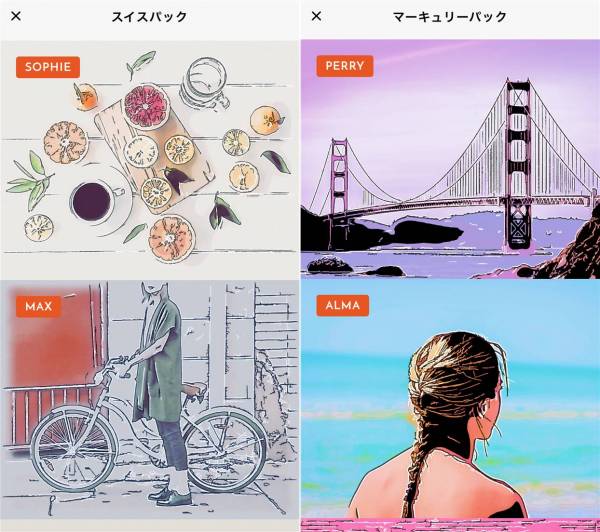Close the マーキュリーパック screen

(x=316, y=16)
